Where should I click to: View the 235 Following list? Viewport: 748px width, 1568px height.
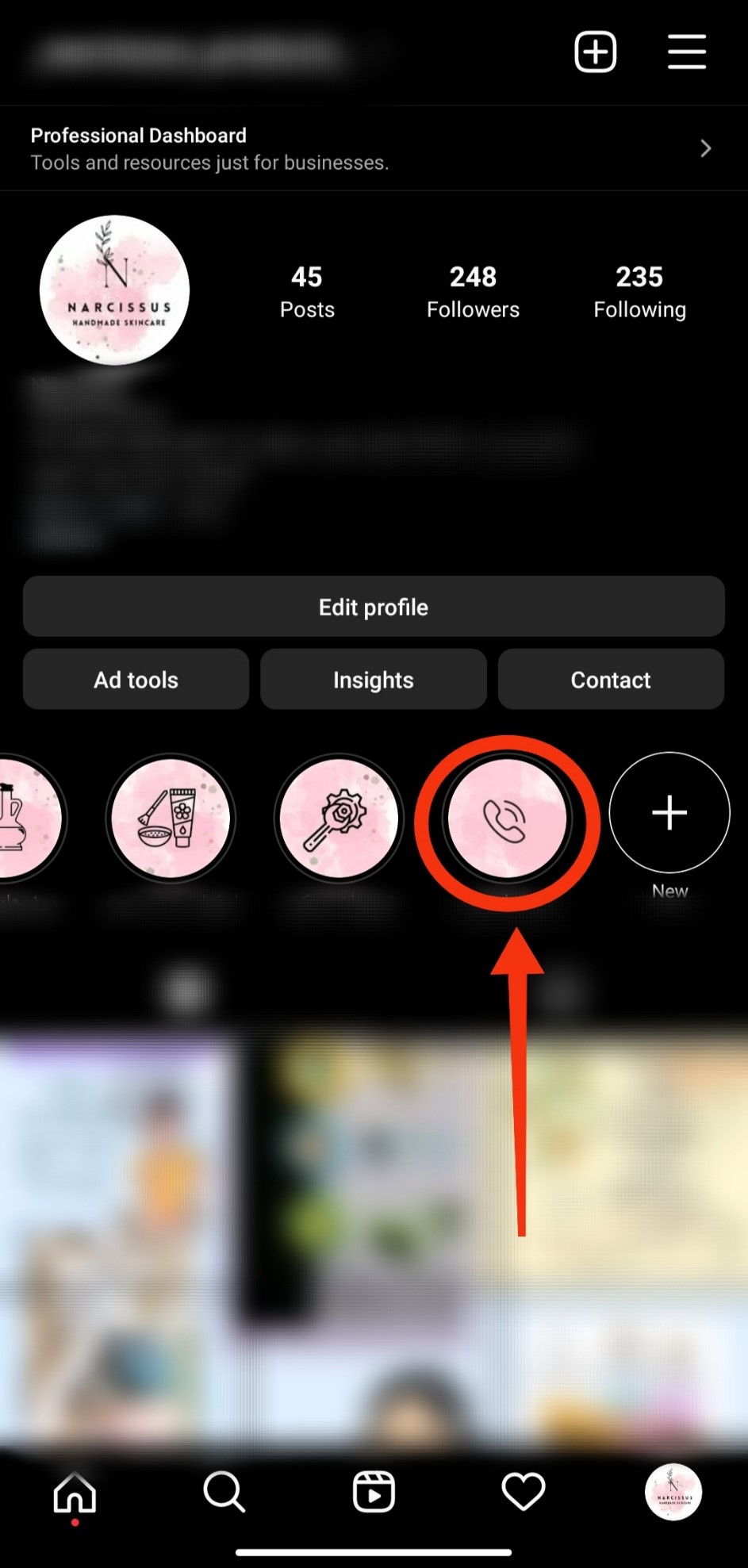(639, 292)
